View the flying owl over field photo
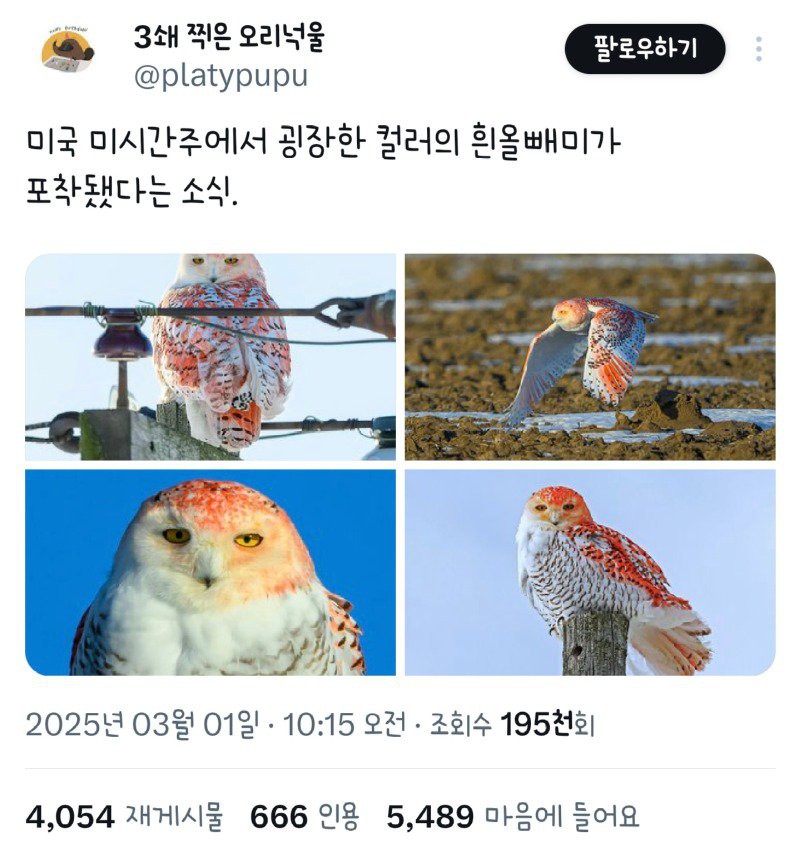The height and width of the screenshot is (852, 800). [x=589, y=357]
